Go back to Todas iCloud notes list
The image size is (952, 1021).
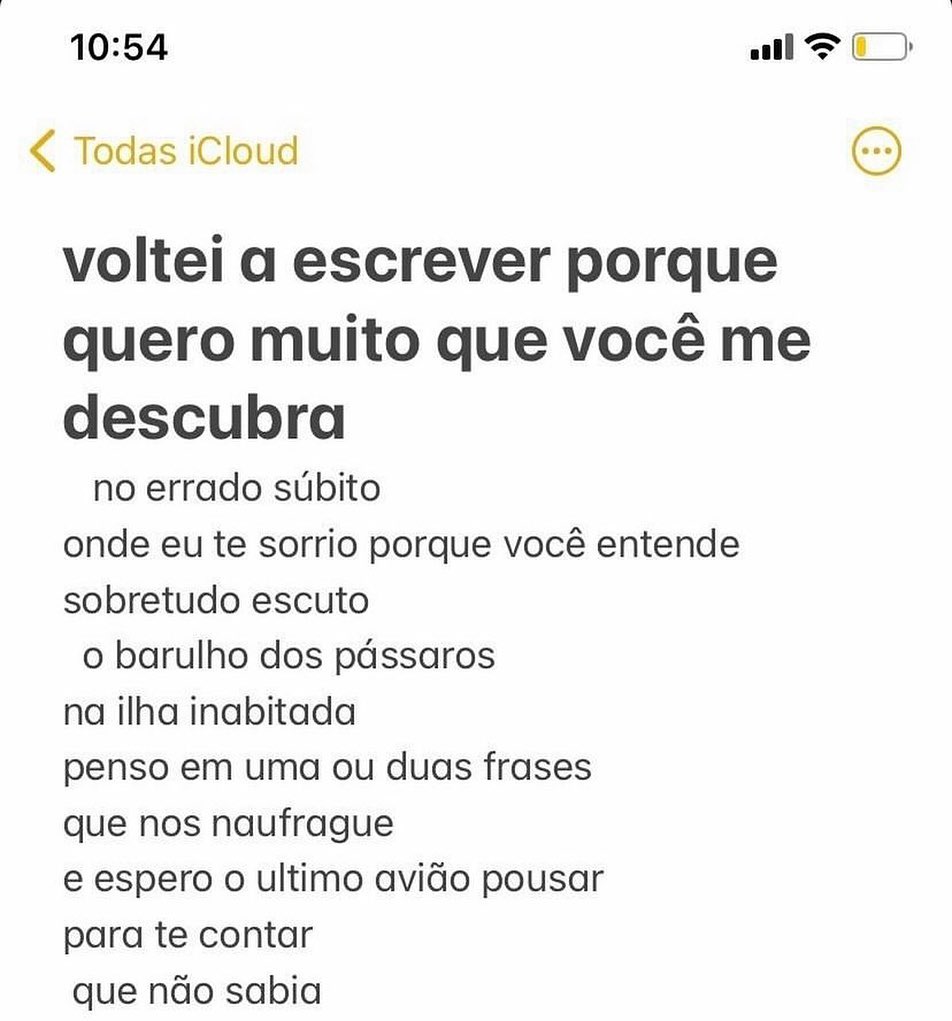165,152
